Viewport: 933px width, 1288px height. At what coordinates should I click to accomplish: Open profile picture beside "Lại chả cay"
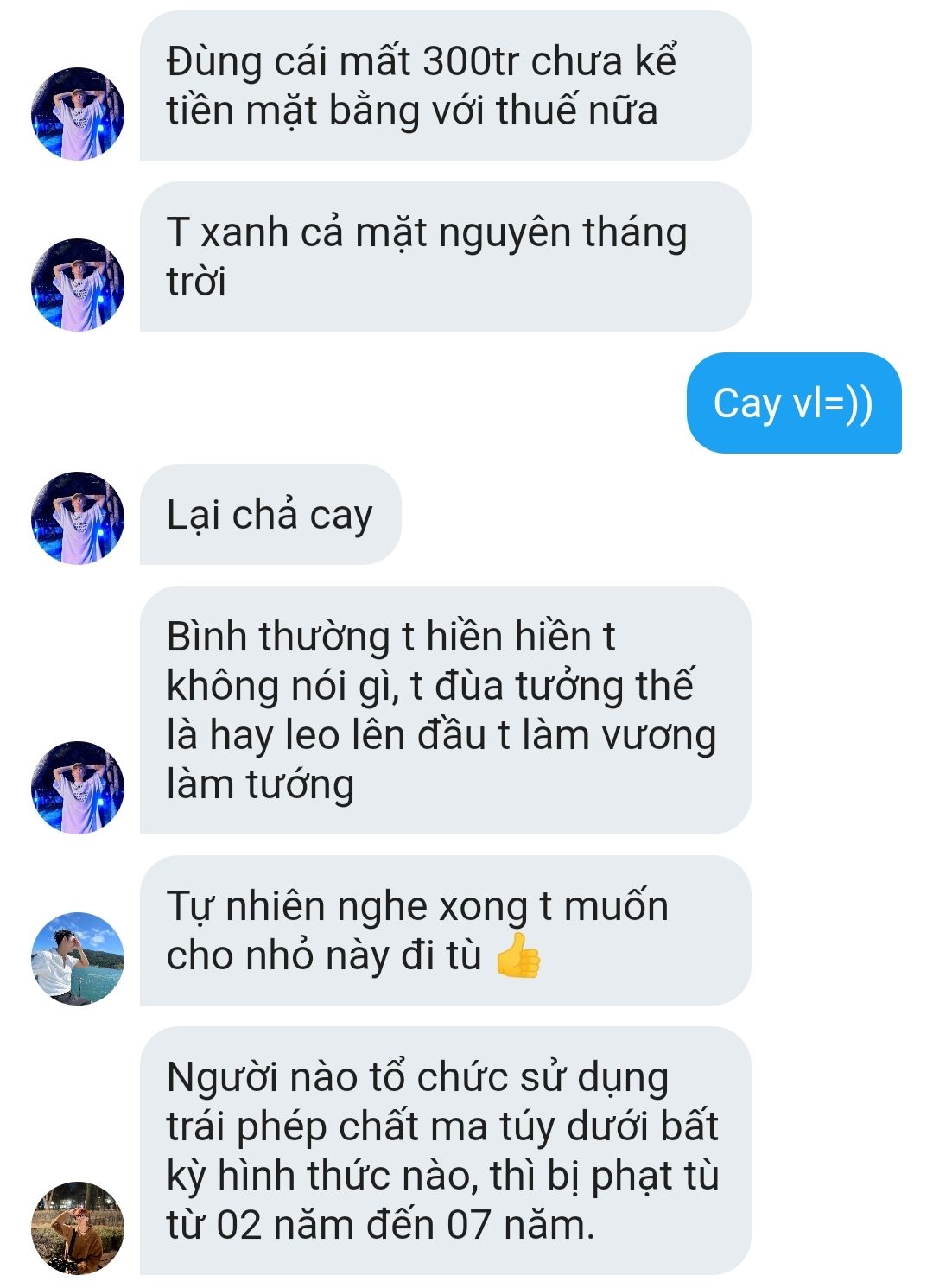coord(78,518)
